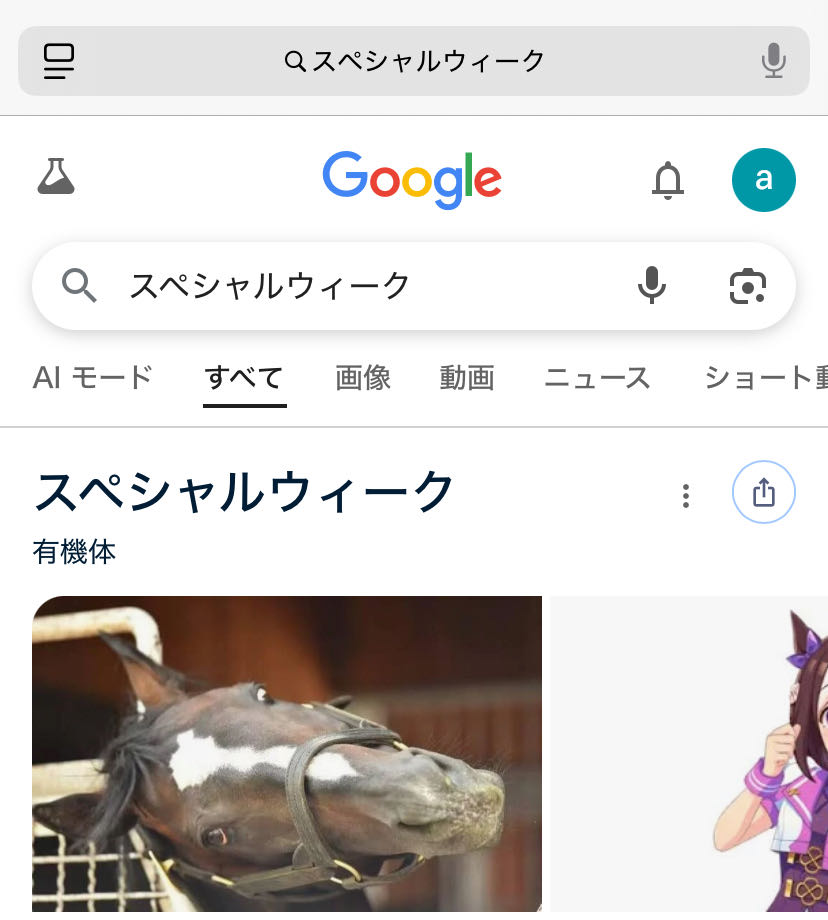Start voice input from the address bar microphone
828x920 pixels.
coord(773,61)
